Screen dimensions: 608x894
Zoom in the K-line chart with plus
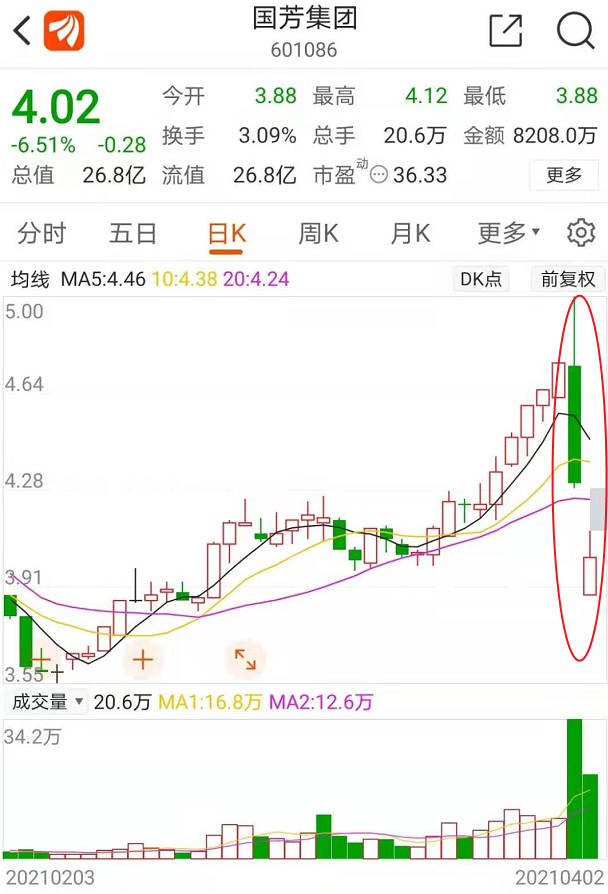tap(143, 659)
